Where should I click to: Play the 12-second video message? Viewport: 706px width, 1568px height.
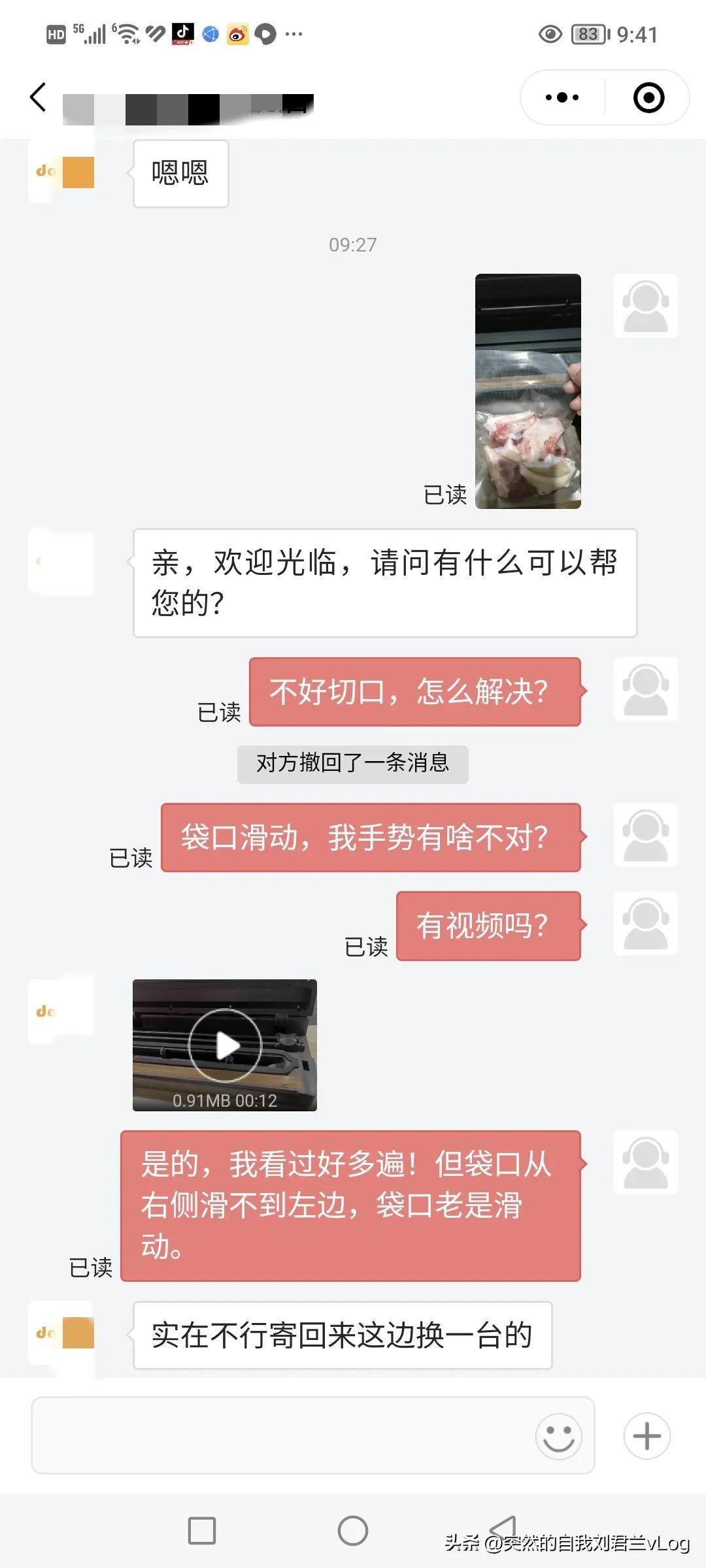click(226, 1043)
